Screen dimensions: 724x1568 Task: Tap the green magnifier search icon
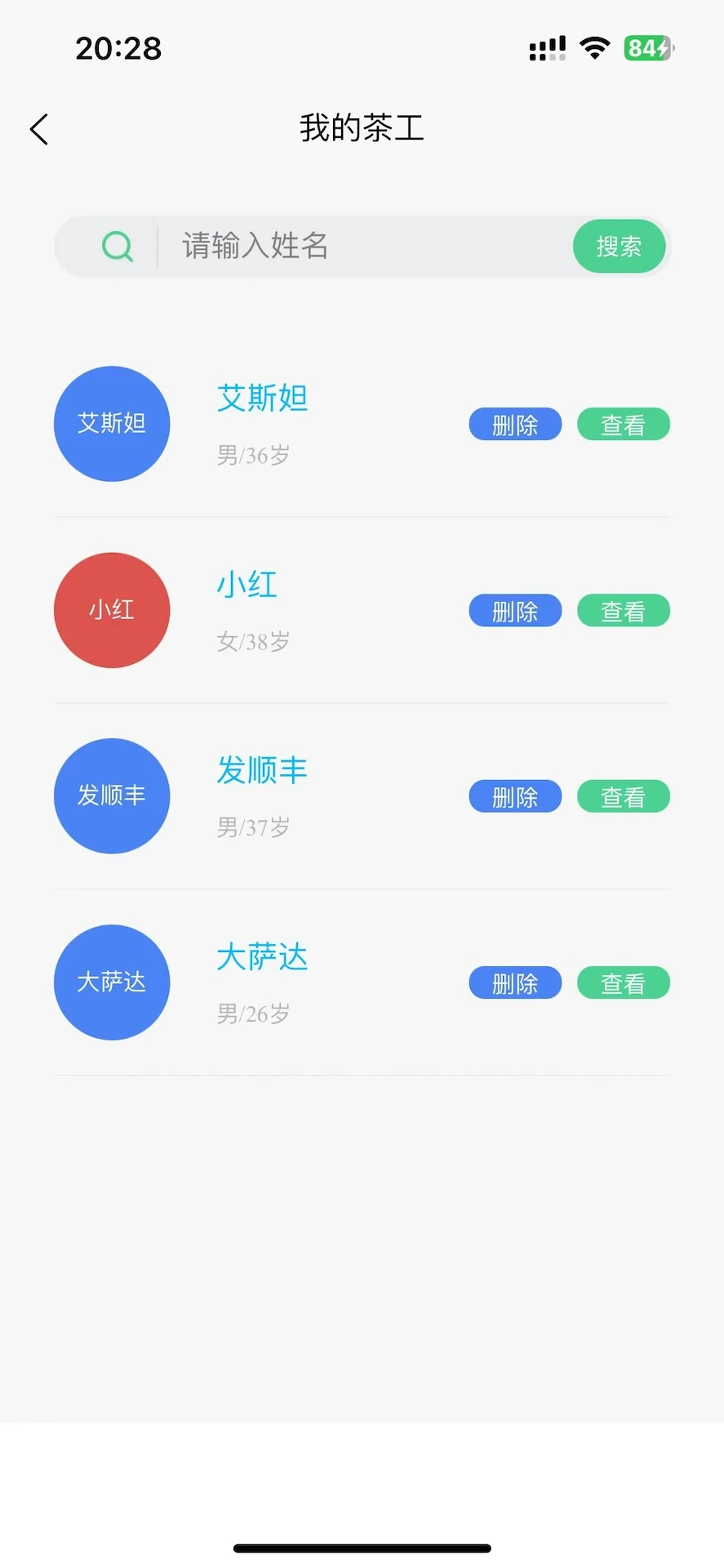[117, 246]
